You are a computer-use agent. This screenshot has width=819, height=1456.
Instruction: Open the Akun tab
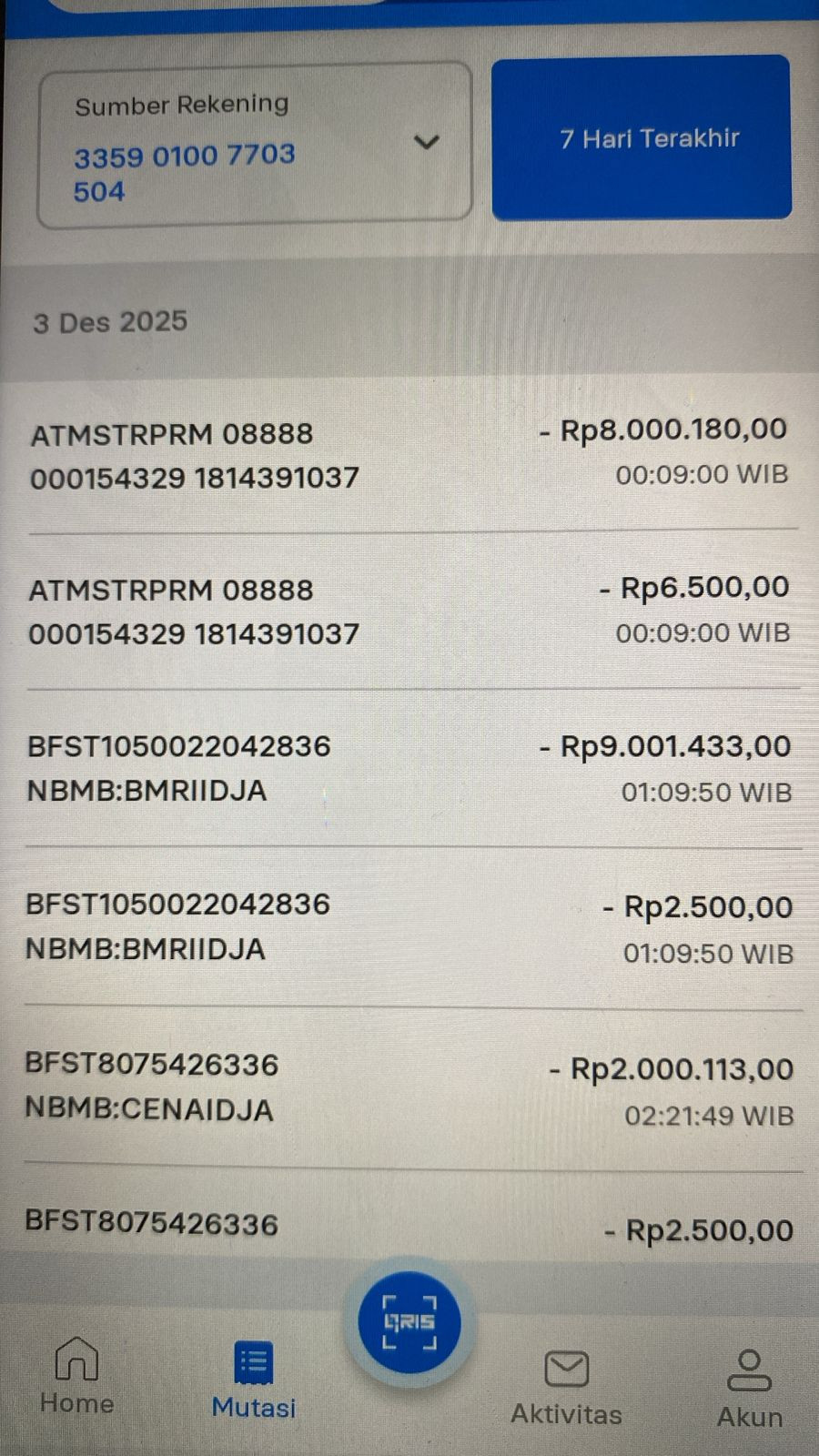(x=749, y=1387)
